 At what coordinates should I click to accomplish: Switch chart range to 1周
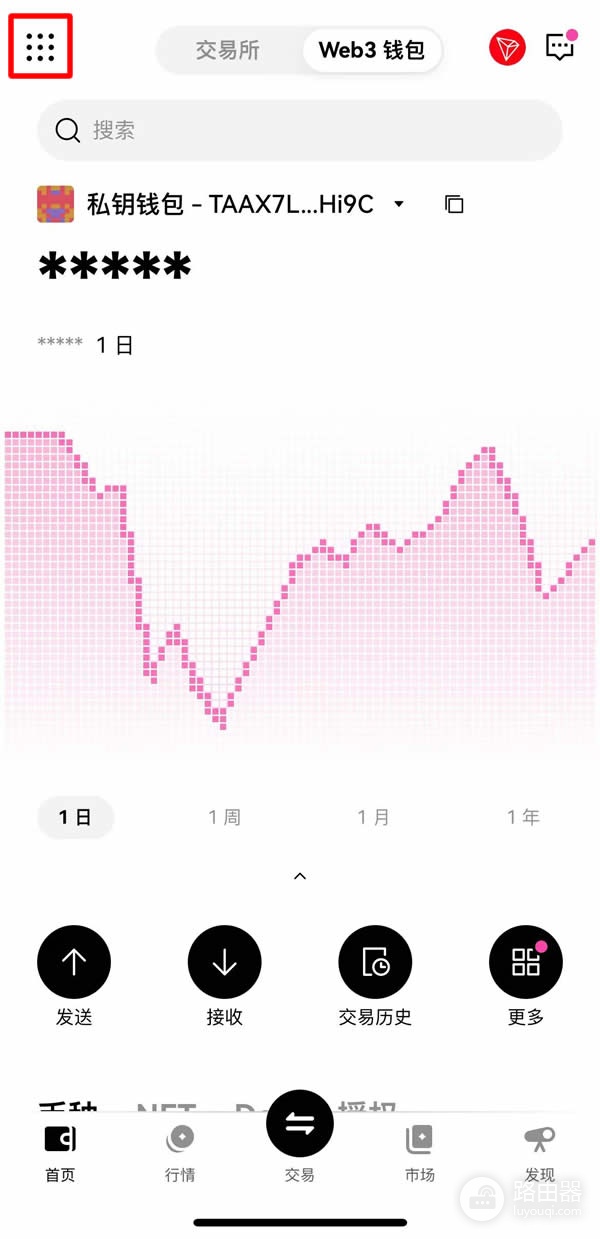(225, 817)
